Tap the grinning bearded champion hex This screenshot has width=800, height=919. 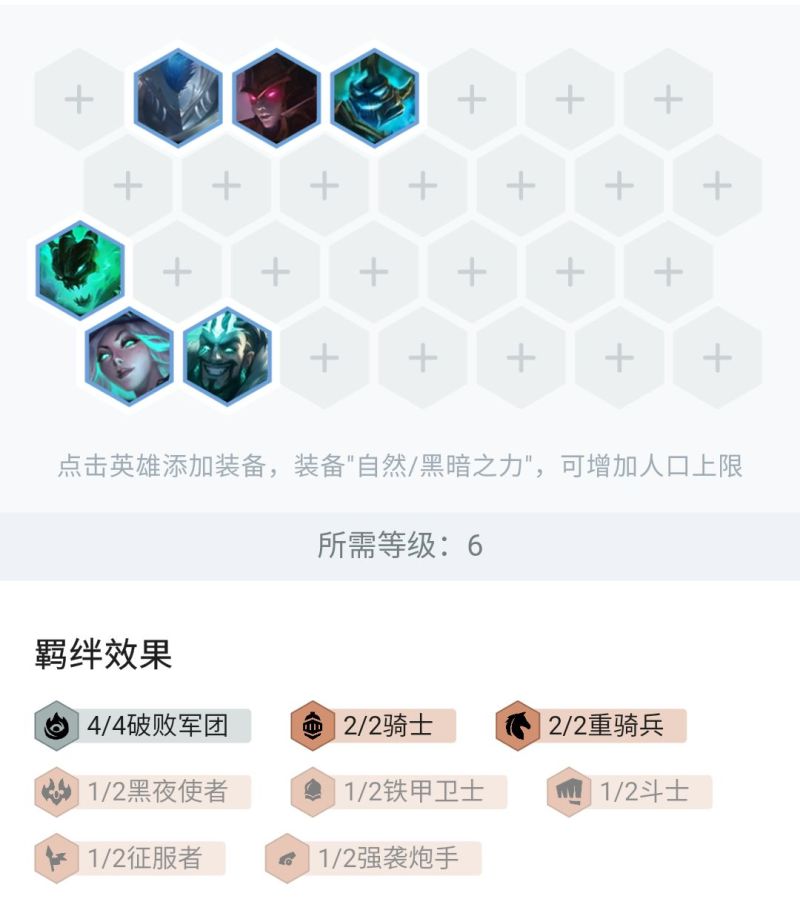tap(227, 356)
